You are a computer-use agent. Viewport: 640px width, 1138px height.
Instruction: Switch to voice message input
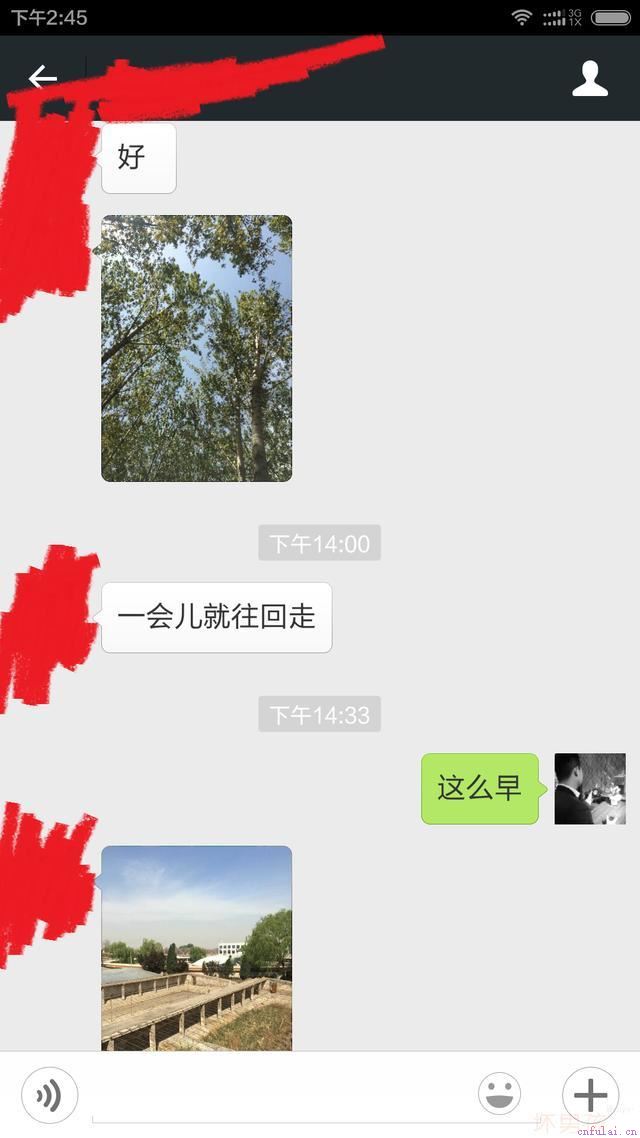tap(49, 1095)
